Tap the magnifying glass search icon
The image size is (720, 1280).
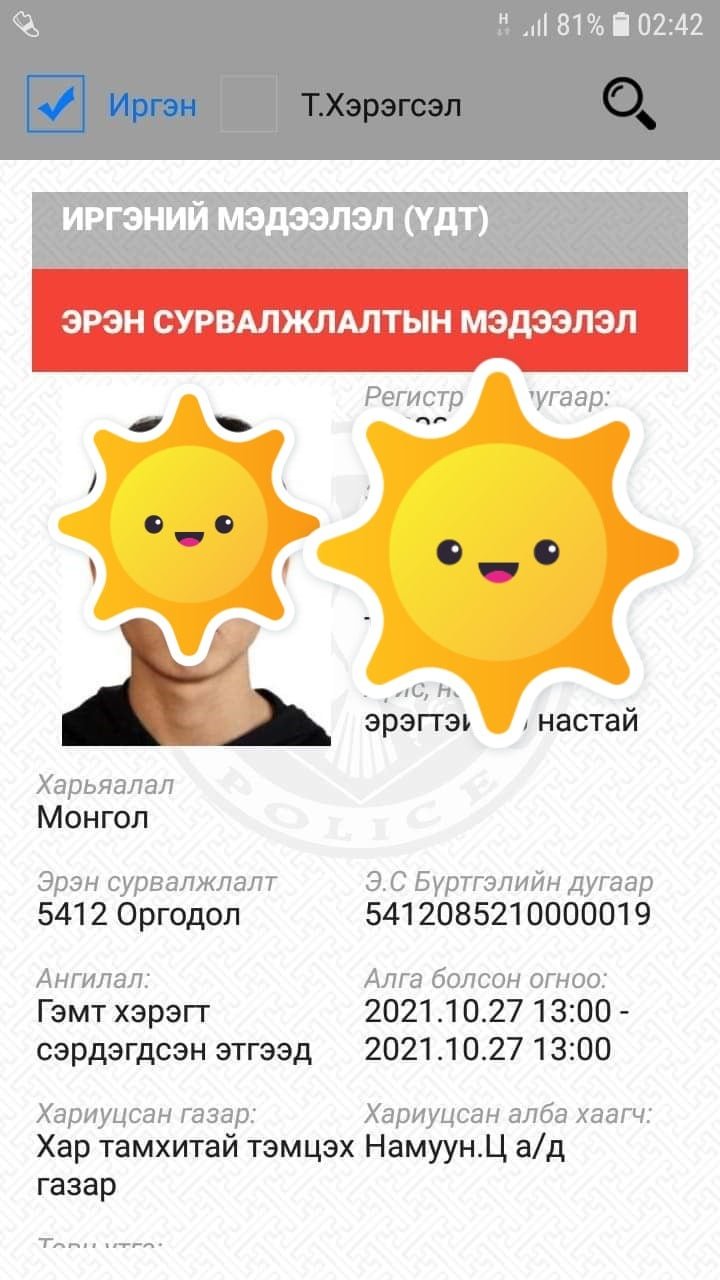[x=629, y=104]
